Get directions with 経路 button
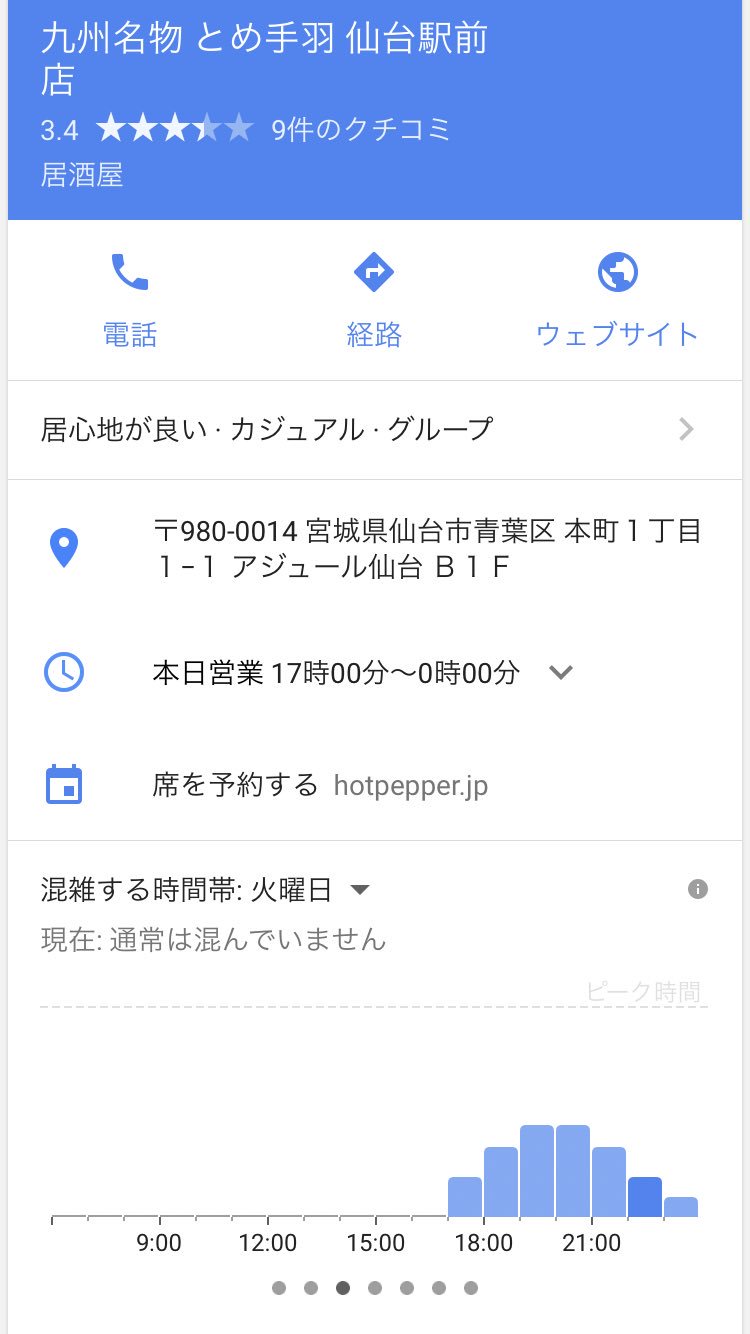This screenshot has height=1334, width=750. 374,300
